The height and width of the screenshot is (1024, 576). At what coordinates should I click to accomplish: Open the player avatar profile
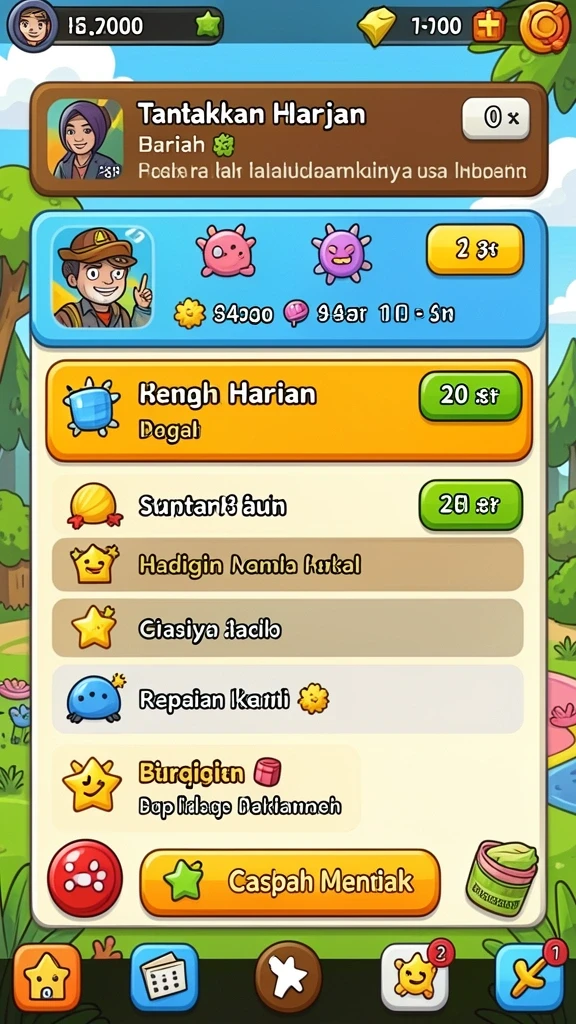tap(32, 25)
